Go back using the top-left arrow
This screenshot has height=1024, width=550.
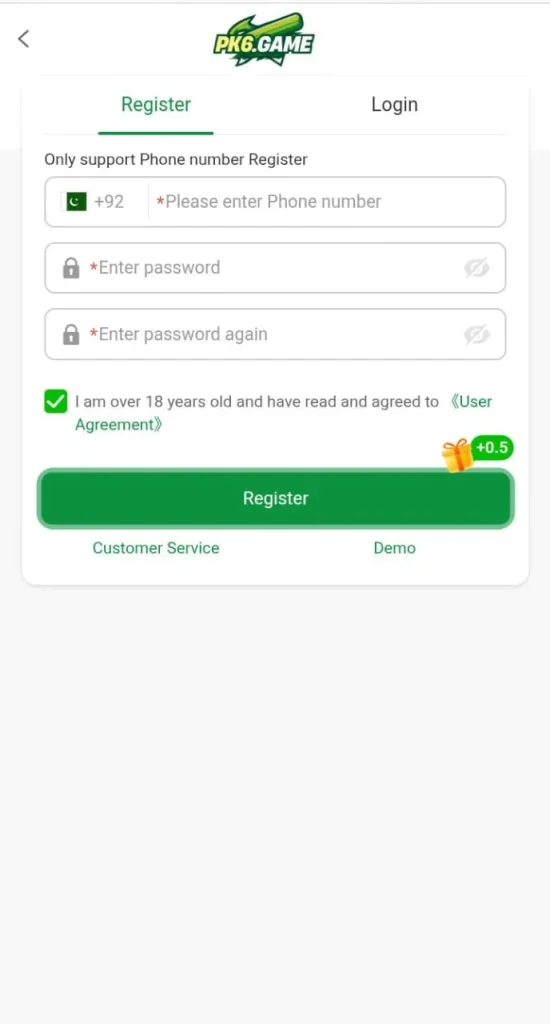(x=24, y=39)
